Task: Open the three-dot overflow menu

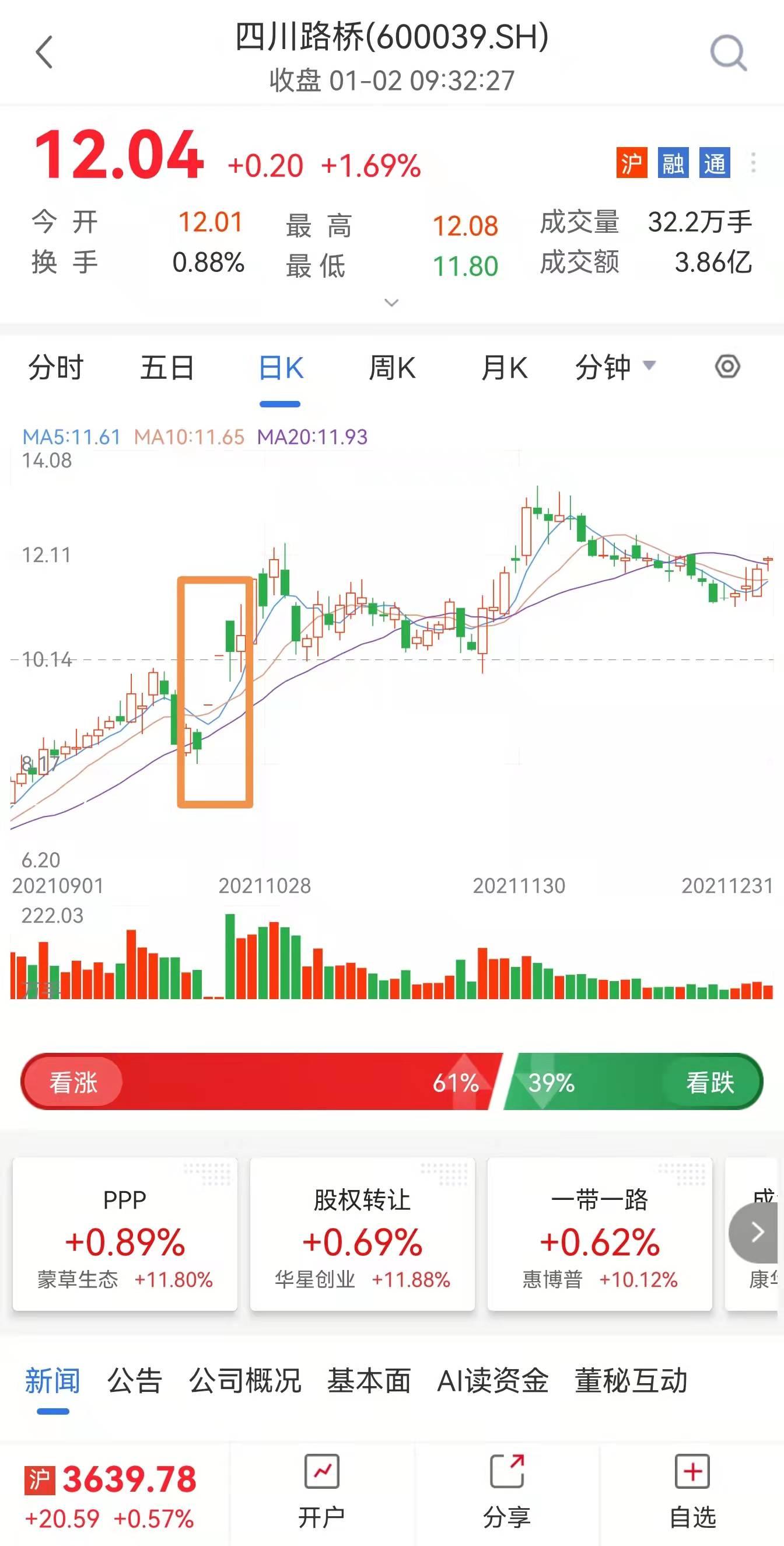Action: 753,163
